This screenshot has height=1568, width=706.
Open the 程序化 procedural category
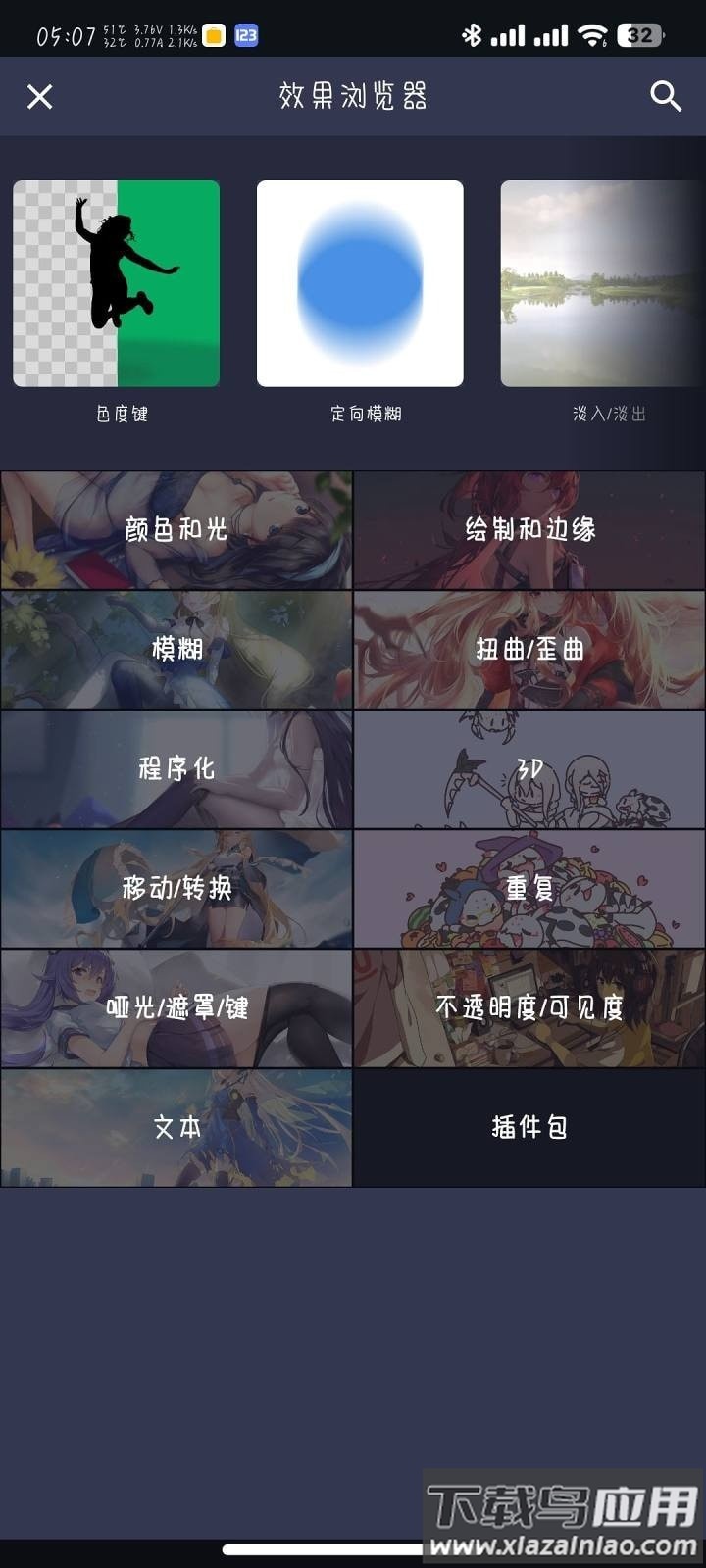(x=176, y=768)
